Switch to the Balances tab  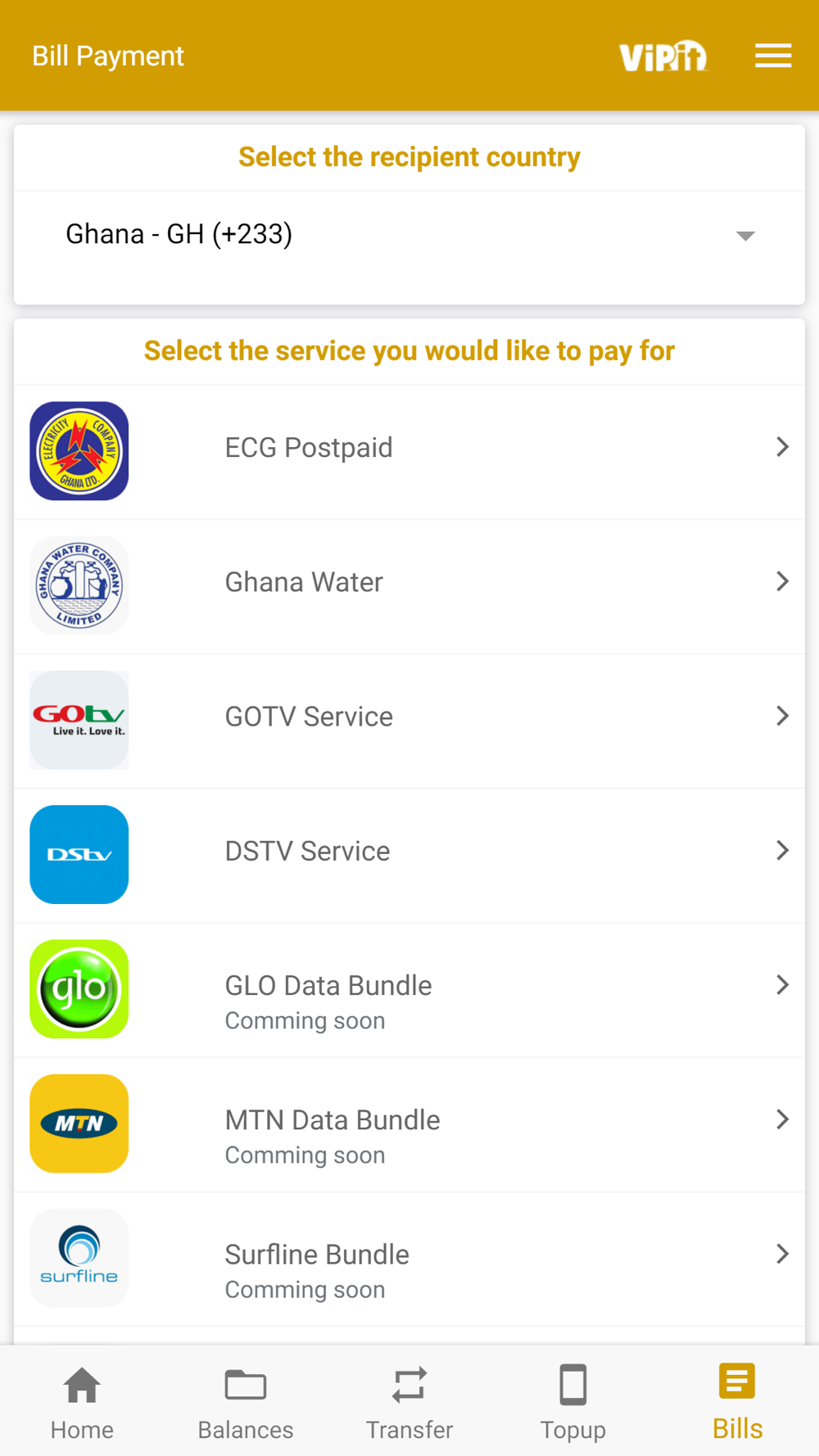click(x=246, y=1401)
